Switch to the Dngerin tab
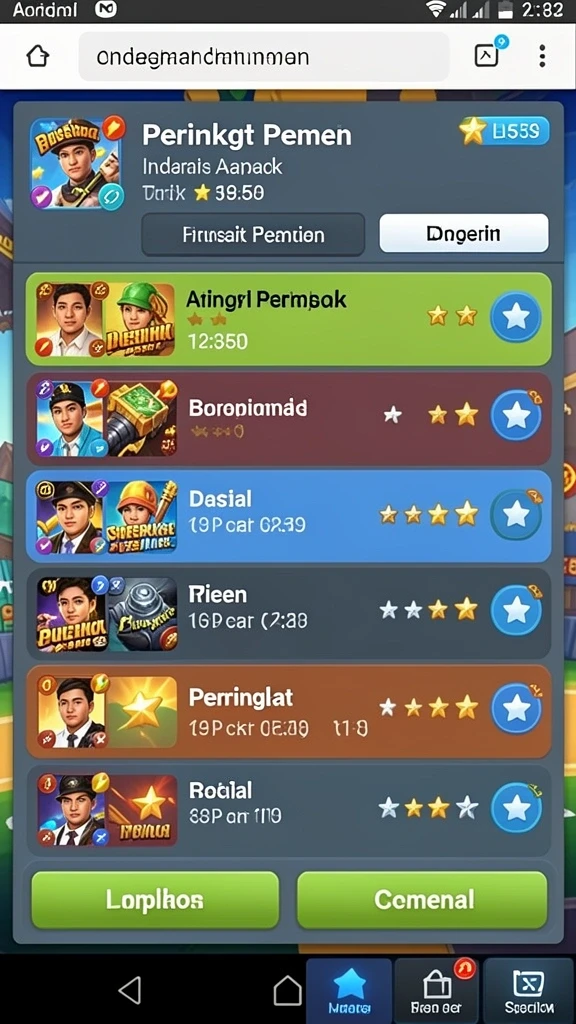 click(464, 233)
